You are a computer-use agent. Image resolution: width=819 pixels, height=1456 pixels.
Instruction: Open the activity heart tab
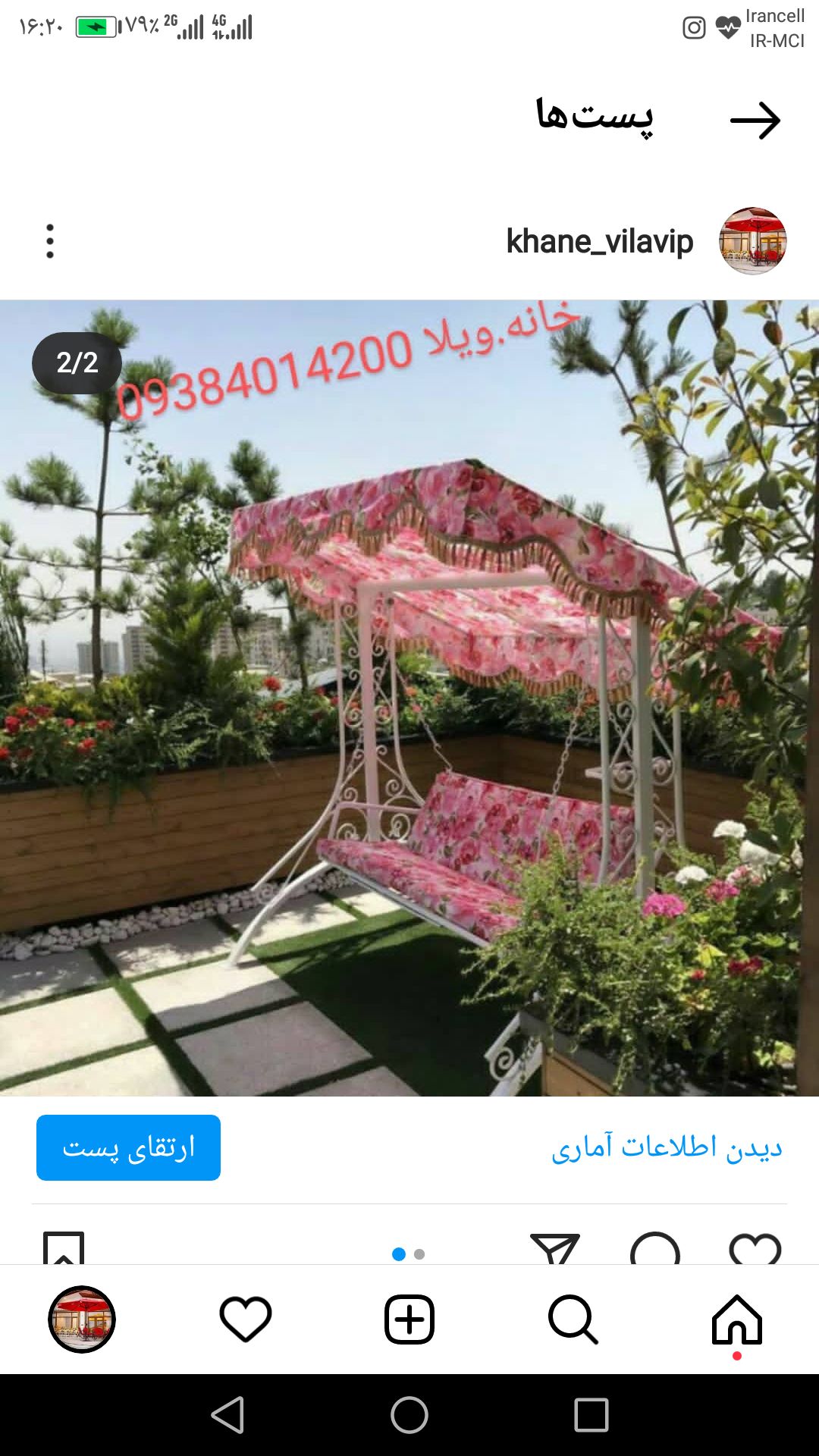[245, 1320]
